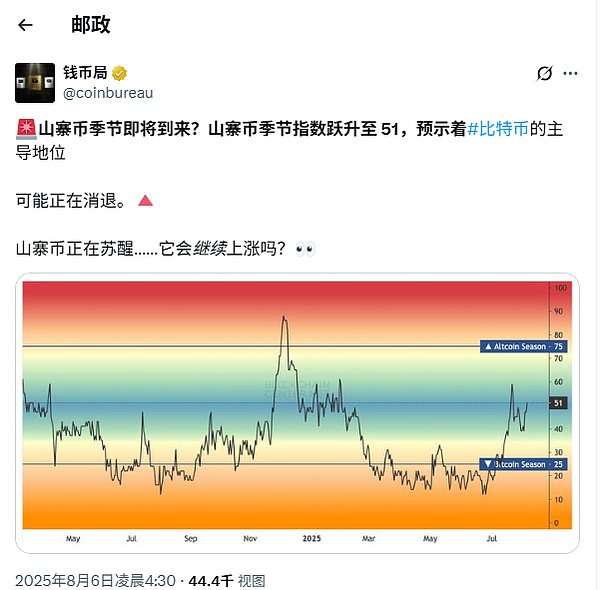The width and height of the screenshot is (600, 590).
Task: Open the #比特币 hashtag link
Action: (x=500, y=129)
